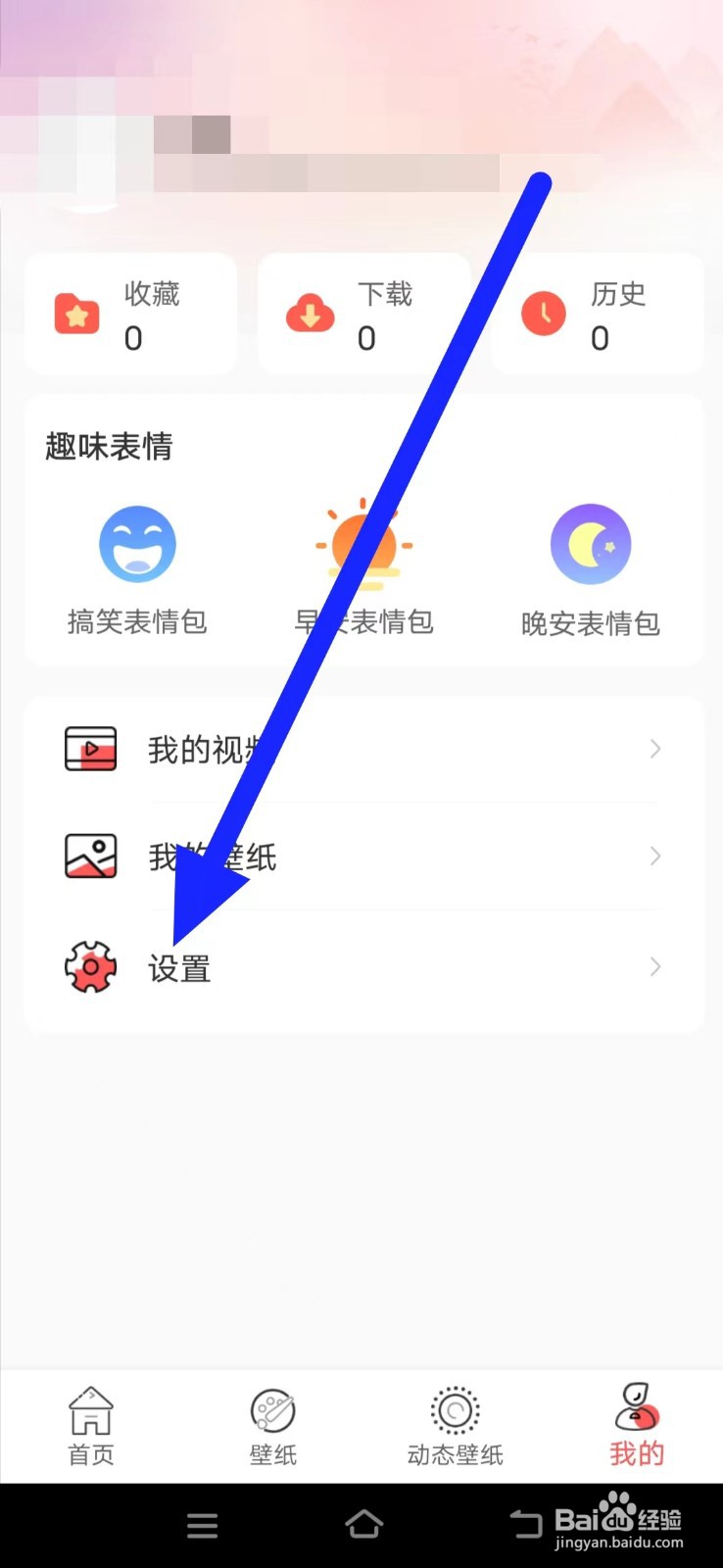Expand 我的壁纸 via the arrow
This screenshot has width=723, height=1568.
[x=654, y=856]
